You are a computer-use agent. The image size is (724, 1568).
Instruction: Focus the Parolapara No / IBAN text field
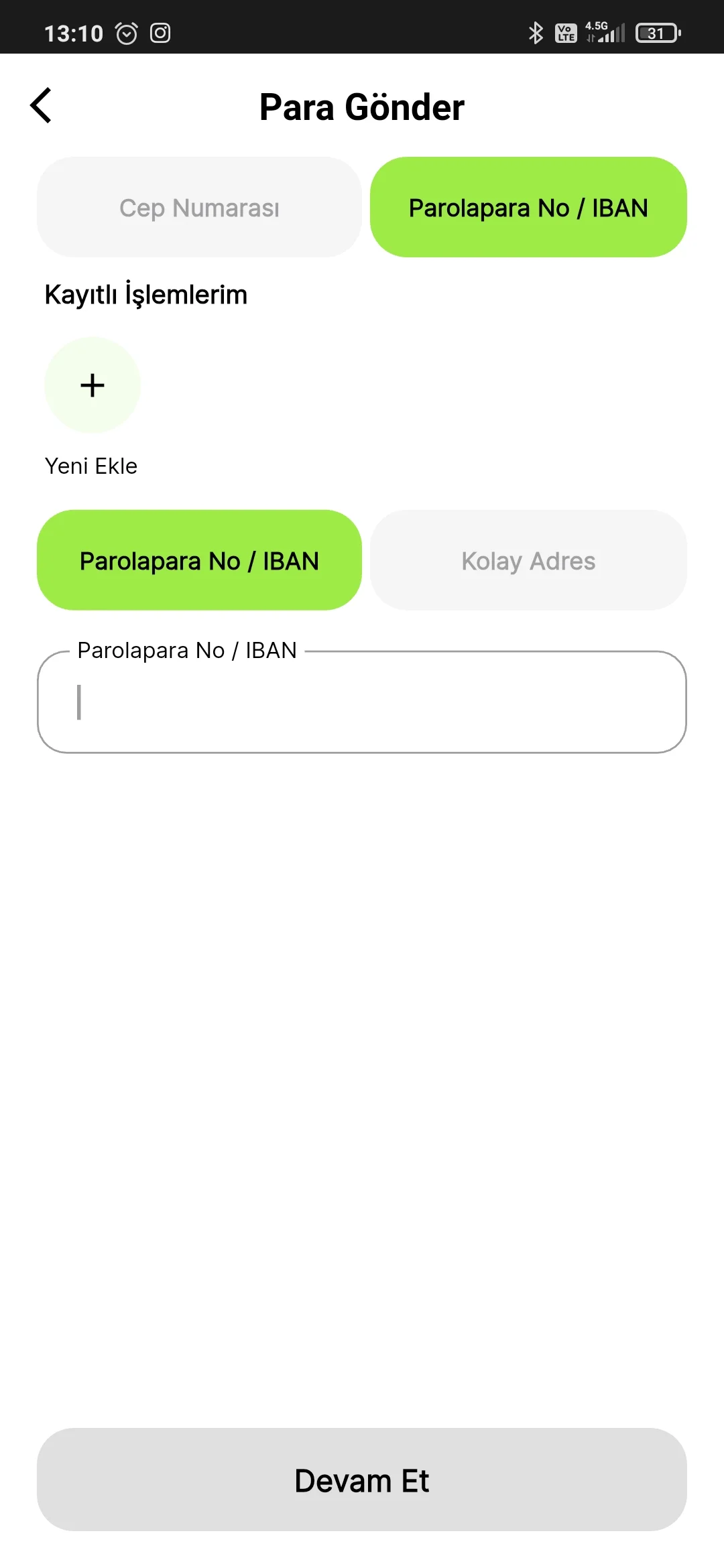pos(362,703)
